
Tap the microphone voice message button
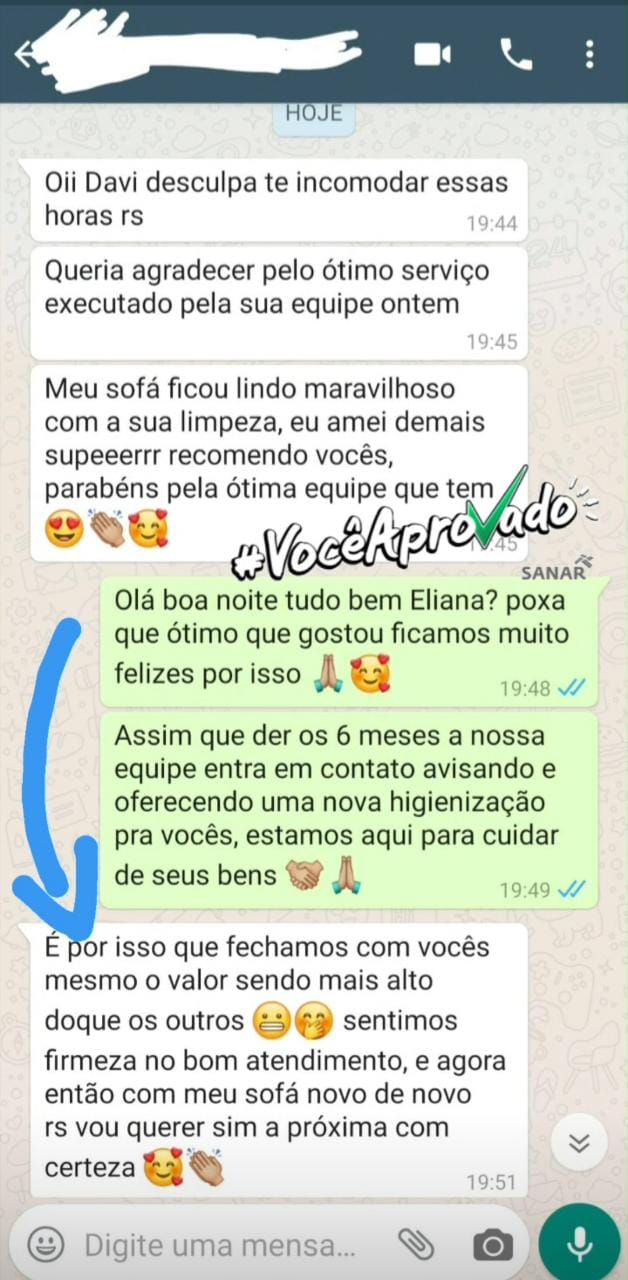tap(580, 1244)
